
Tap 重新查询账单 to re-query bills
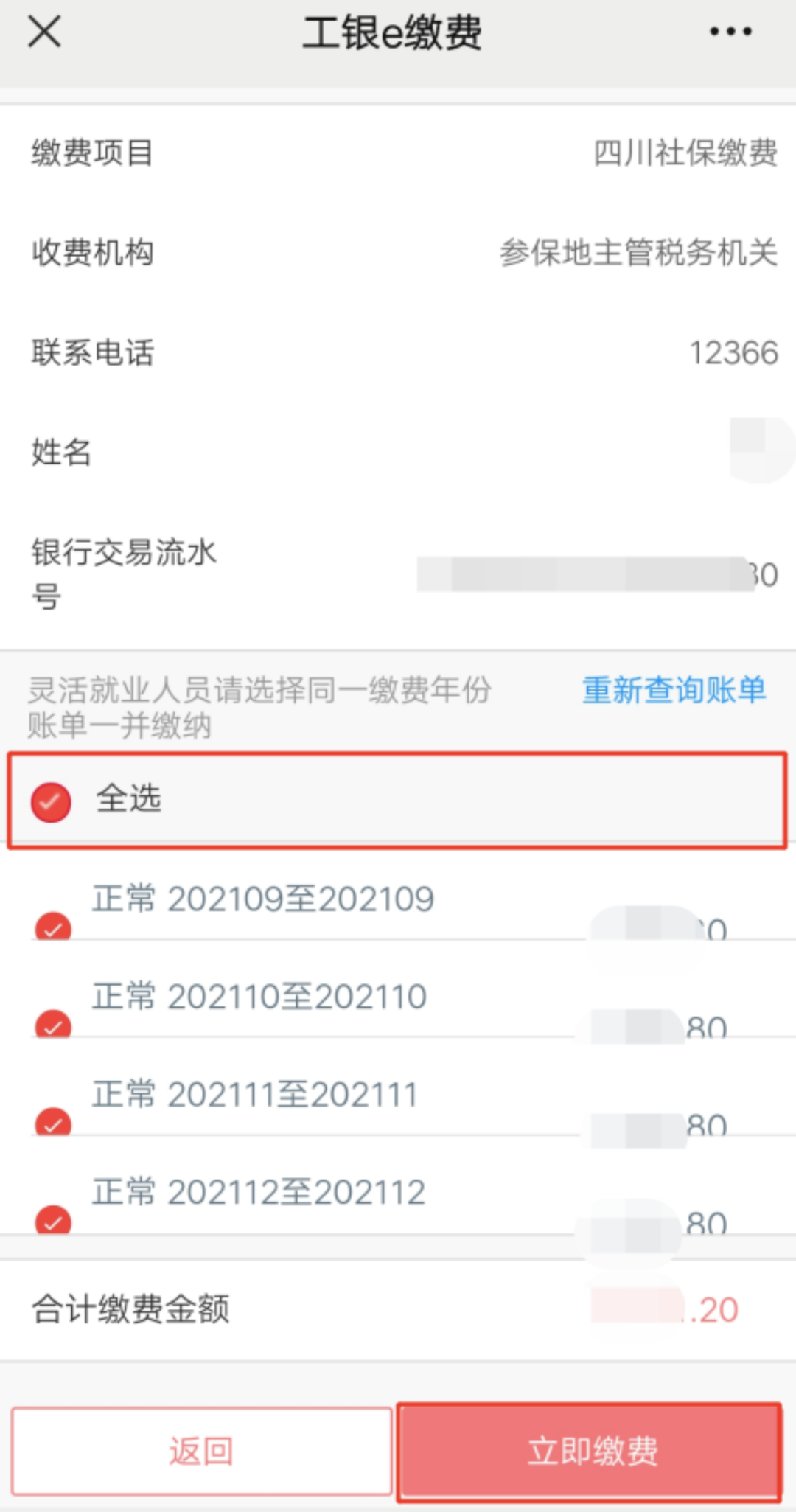click(x=674, y=691)
